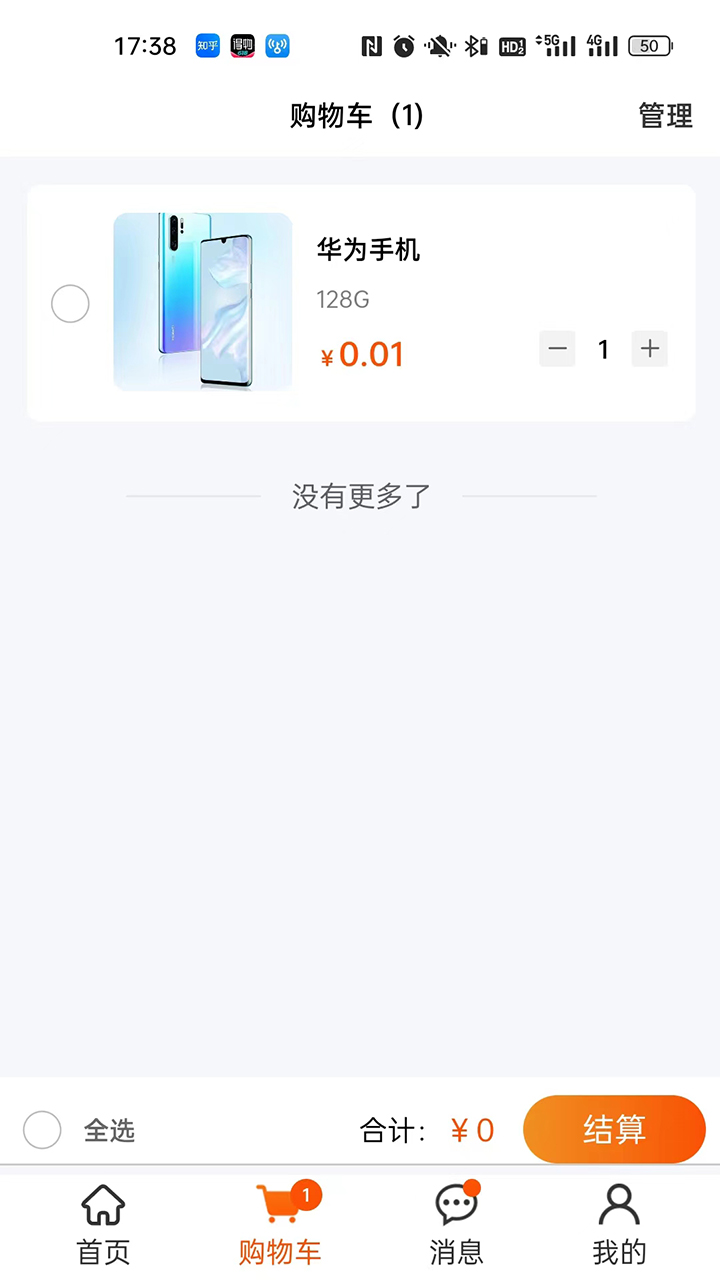Image resolution: width=720 pixels, height=1280 pixels.
Task: Open the 华为手机 product name link
Action: 367,251
